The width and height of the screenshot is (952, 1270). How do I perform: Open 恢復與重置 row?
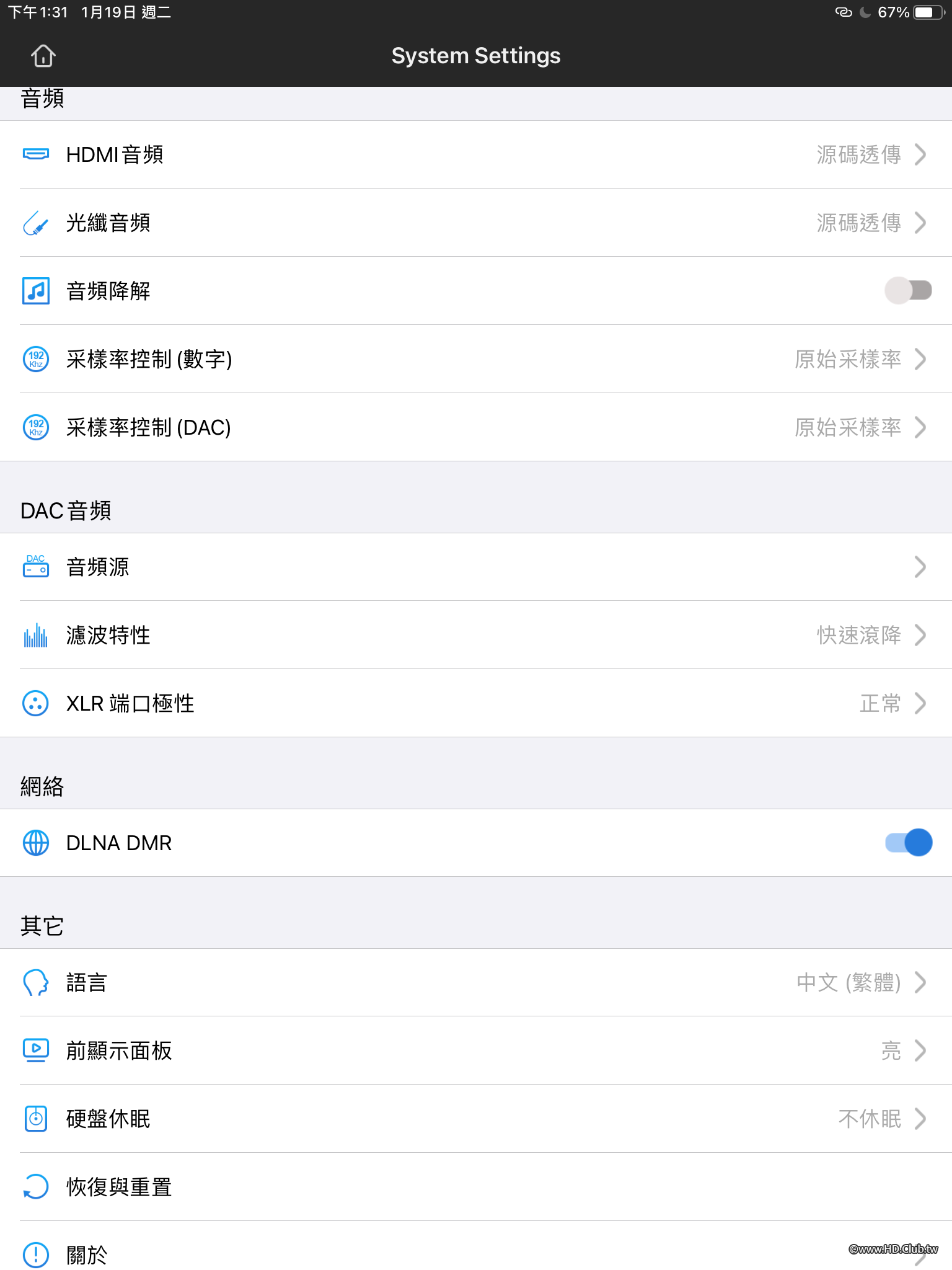476,1187
